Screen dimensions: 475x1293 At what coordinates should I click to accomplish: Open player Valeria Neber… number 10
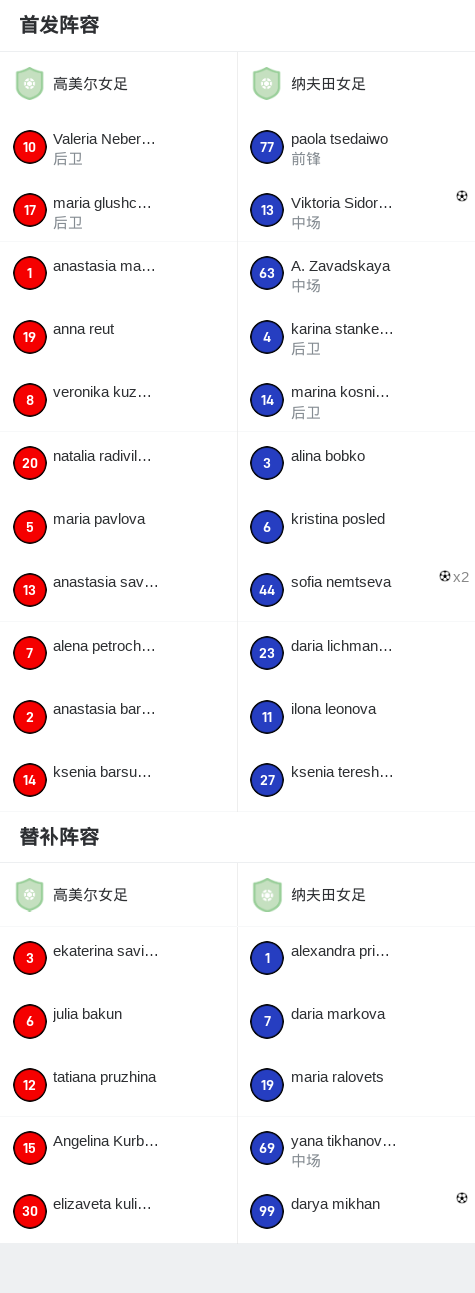tap(118, 147)
